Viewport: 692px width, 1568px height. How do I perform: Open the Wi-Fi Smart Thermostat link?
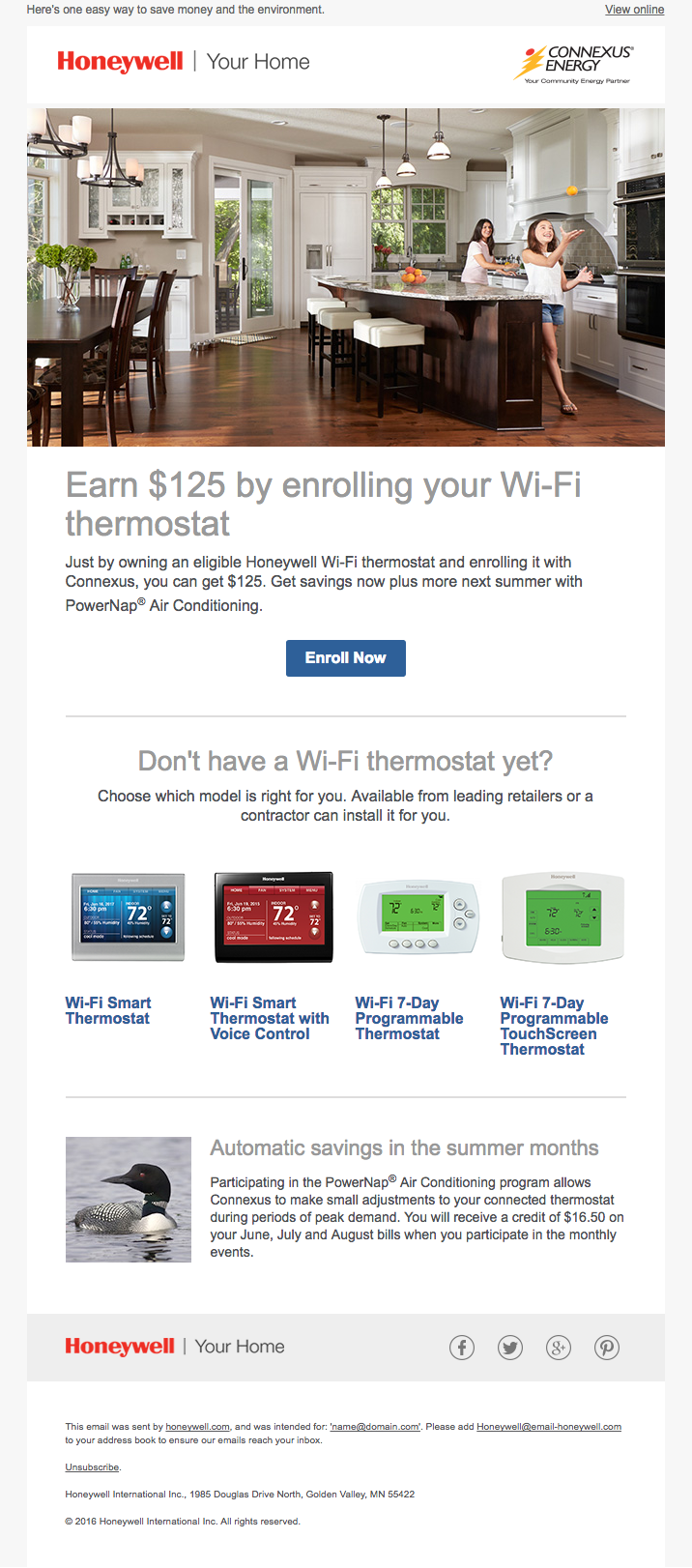tap(108, 1010)
